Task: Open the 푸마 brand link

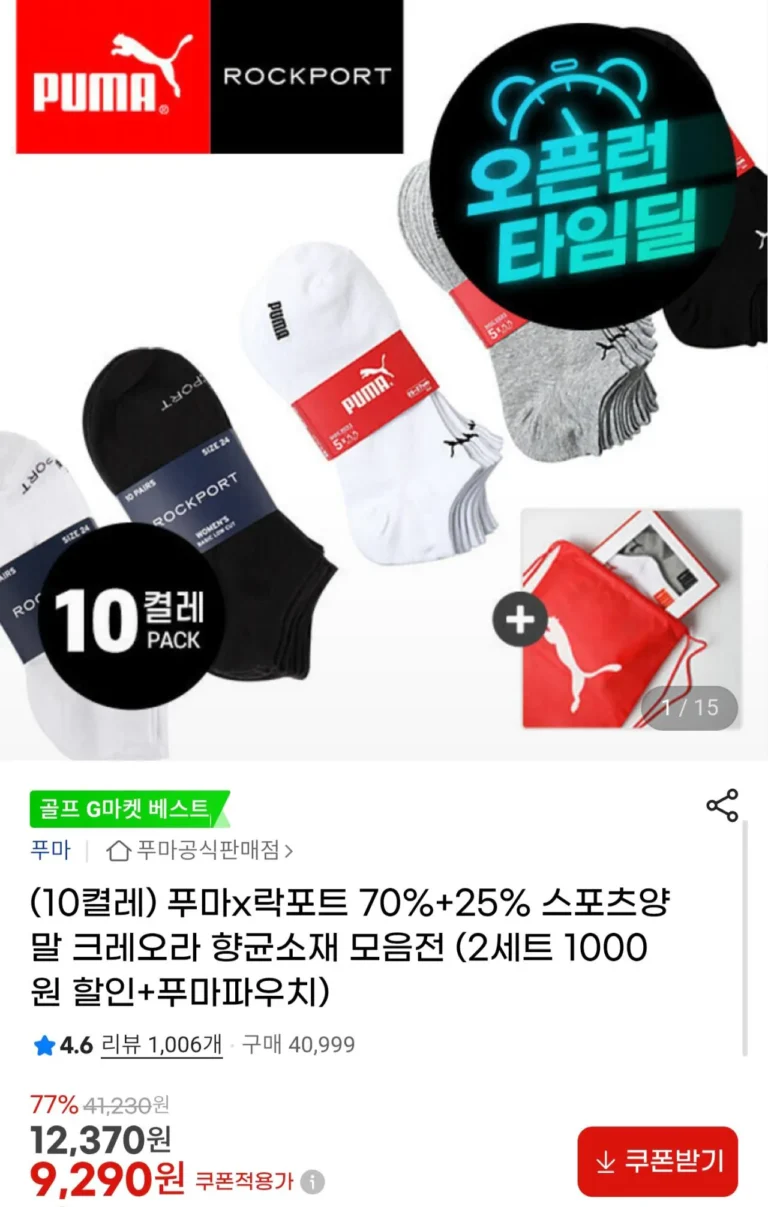Action: 50,851
